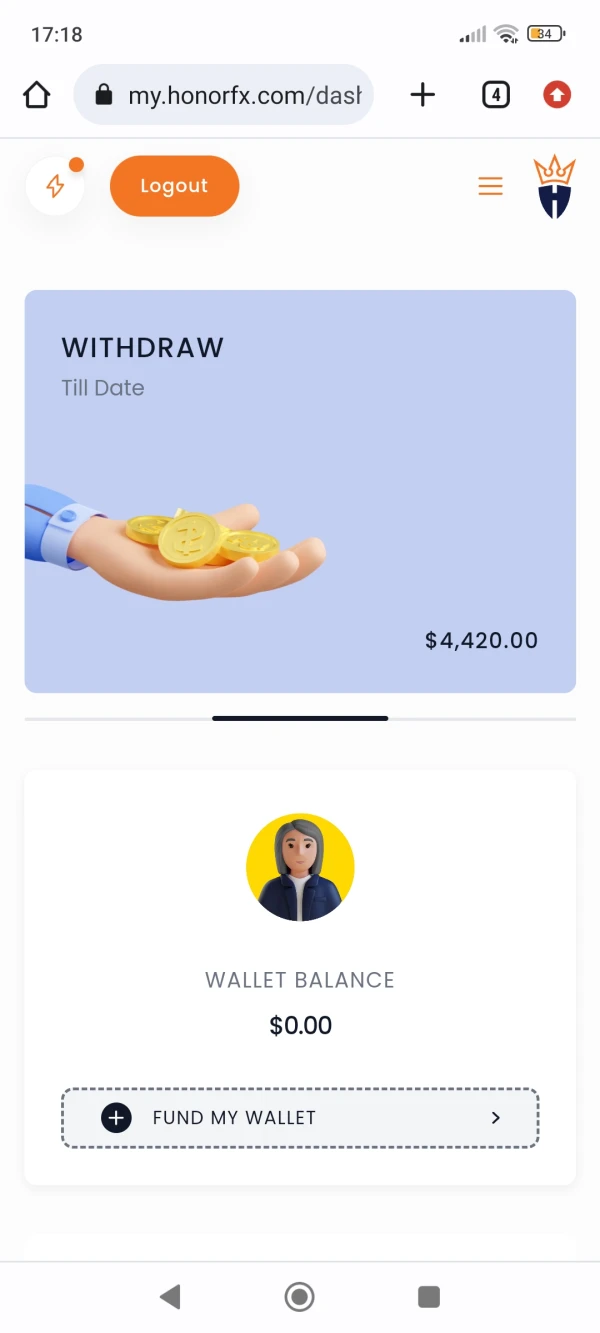Open a new browser tab
Image resolution: width=600 pixels, height=1333 pixels.
423,95
